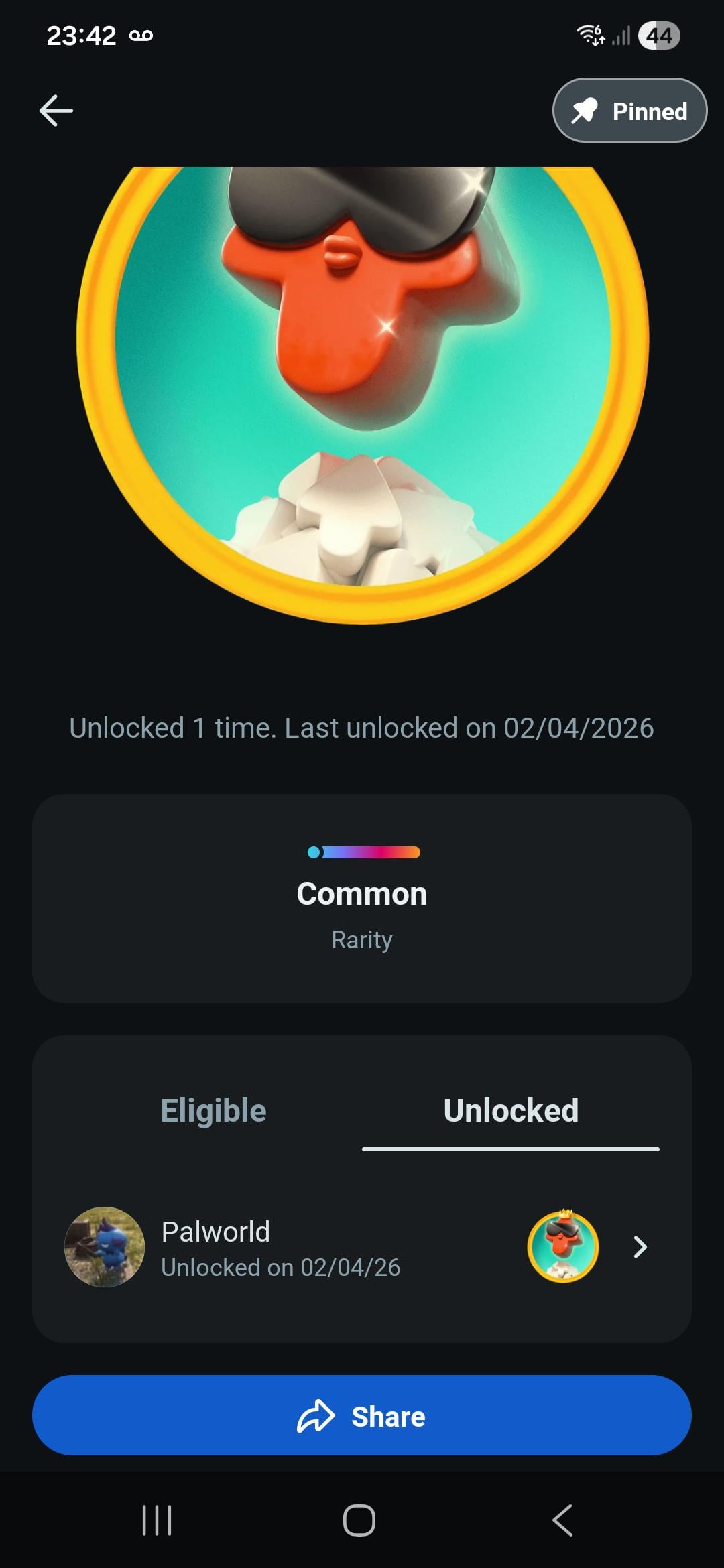The height and width of the screenshot is (1568, 724).
Task: Go back using the top-left arrow
Action: 56,111
